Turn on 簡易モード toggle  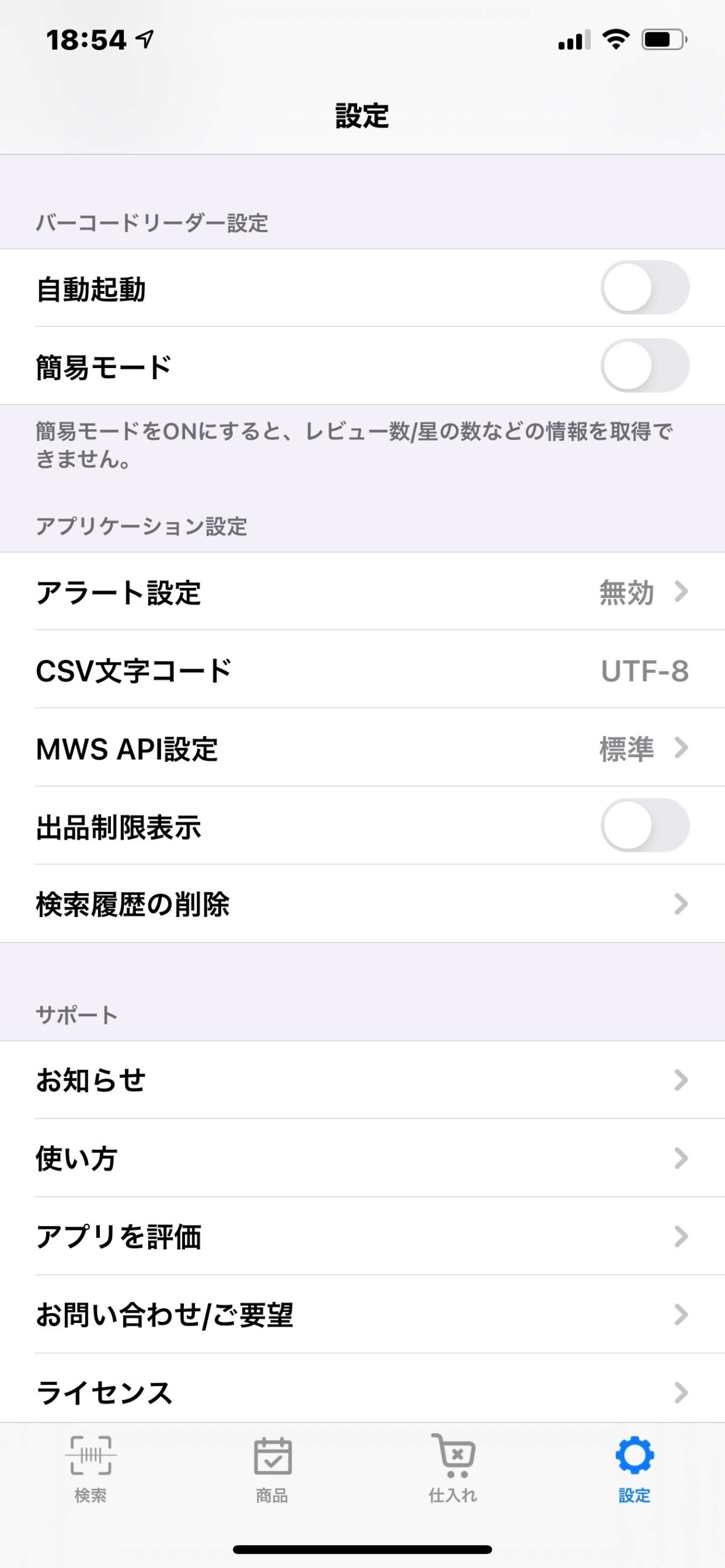[x=645, y=366]
